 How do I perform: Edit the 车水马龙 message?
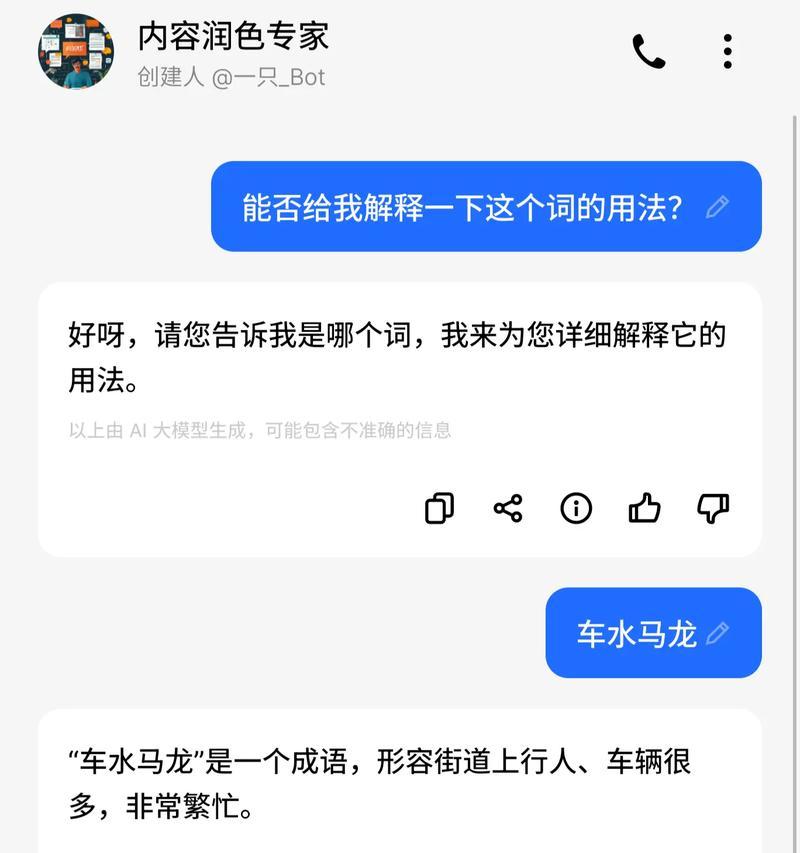[x=717, y=633]
